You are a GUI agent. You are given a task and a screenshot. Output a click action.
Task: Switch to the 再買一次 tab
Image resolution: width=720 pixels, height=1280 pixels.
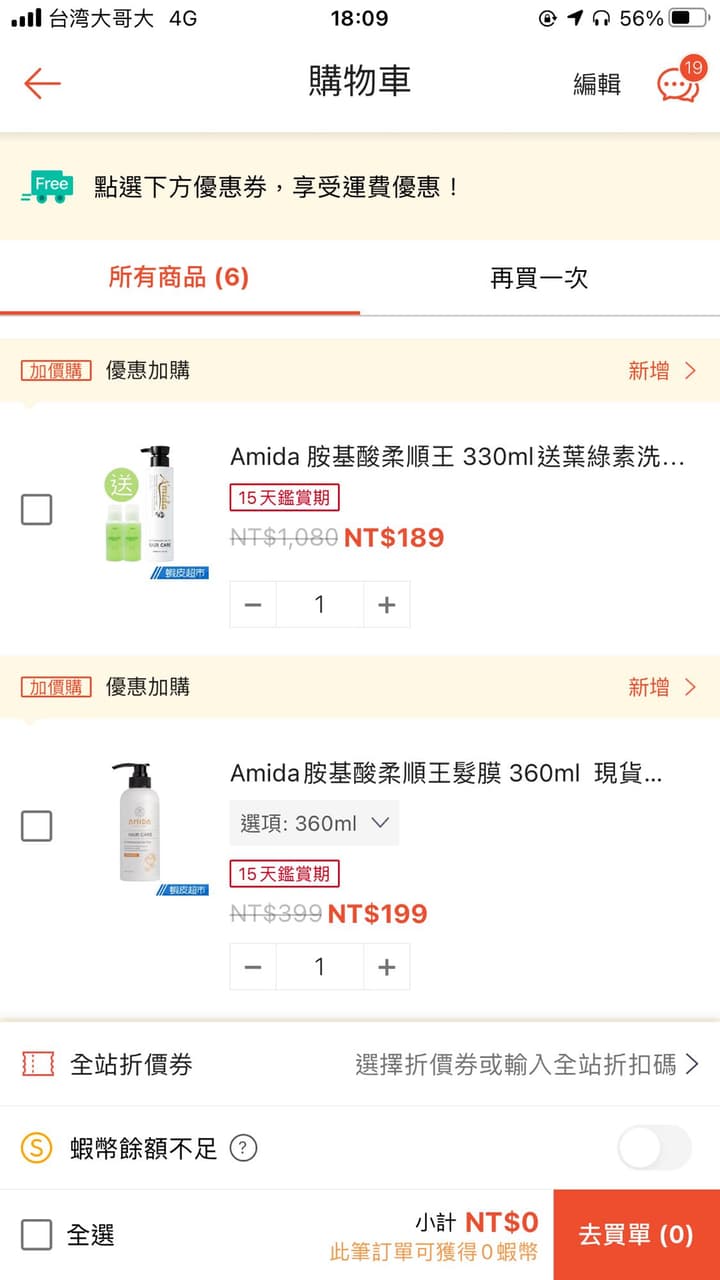pyautogui.click(x=540, y=278)
